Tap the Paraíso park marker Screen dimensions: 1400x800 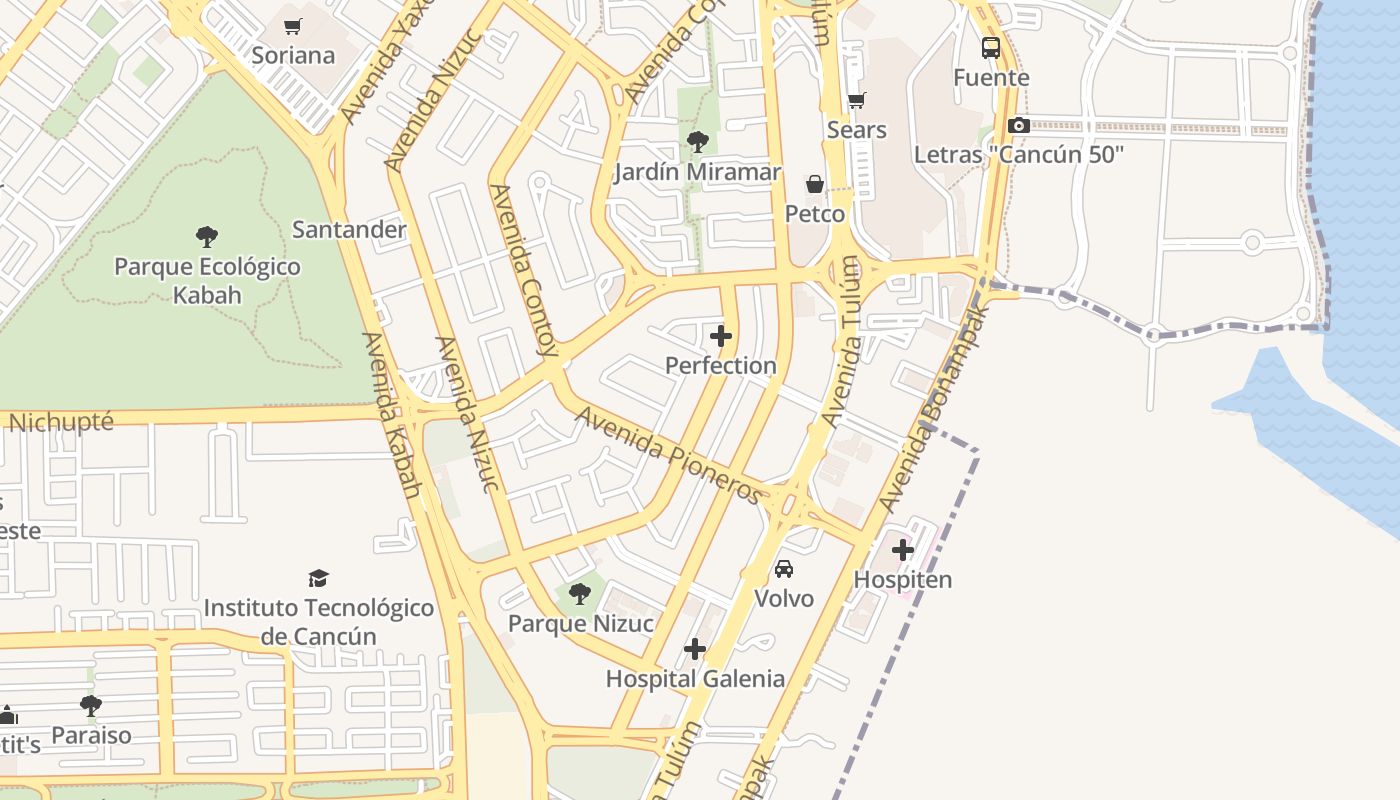91,706
